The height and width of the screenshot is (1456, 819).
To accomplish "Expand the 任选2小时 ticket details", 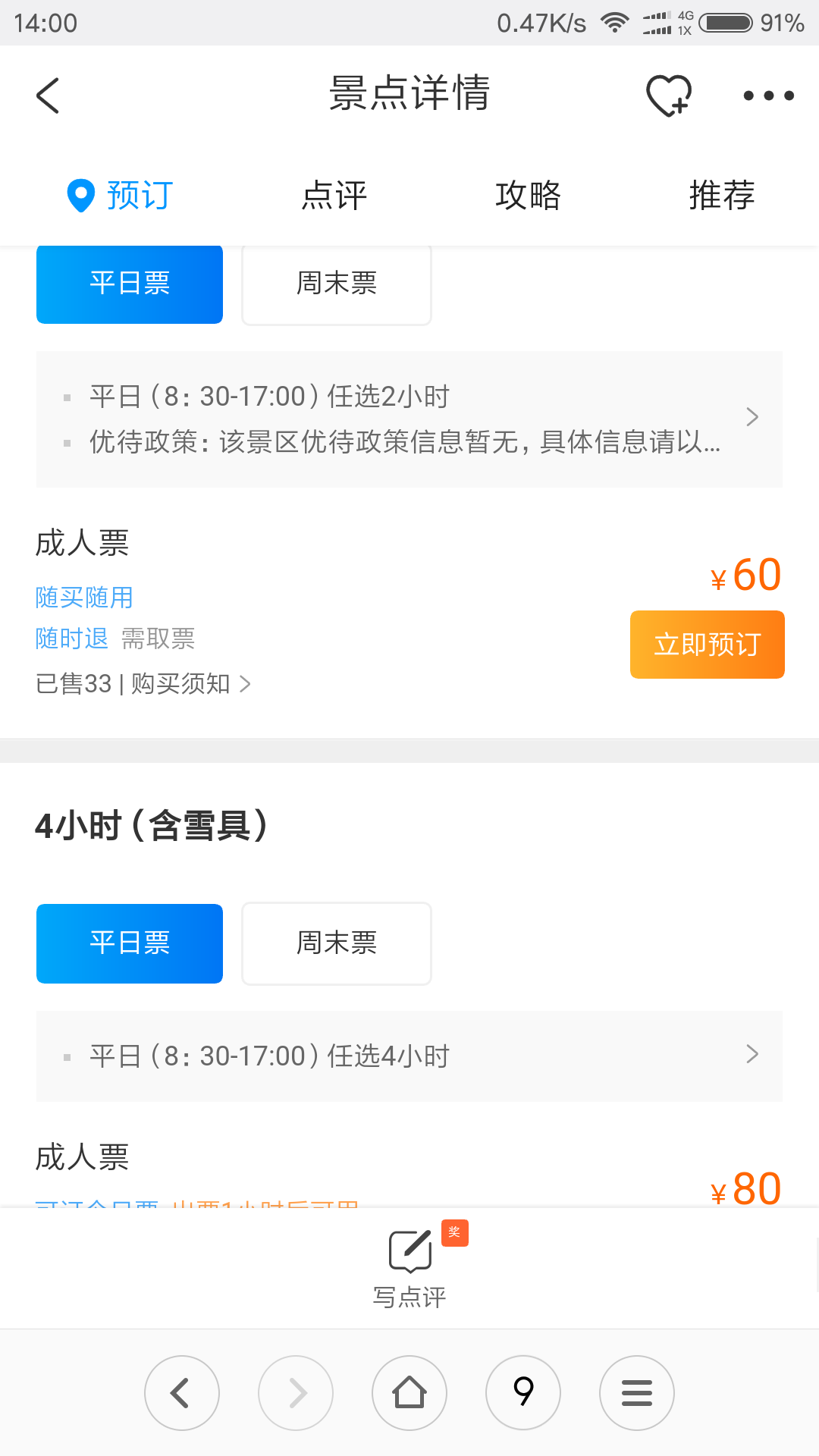I will (409, 419).
